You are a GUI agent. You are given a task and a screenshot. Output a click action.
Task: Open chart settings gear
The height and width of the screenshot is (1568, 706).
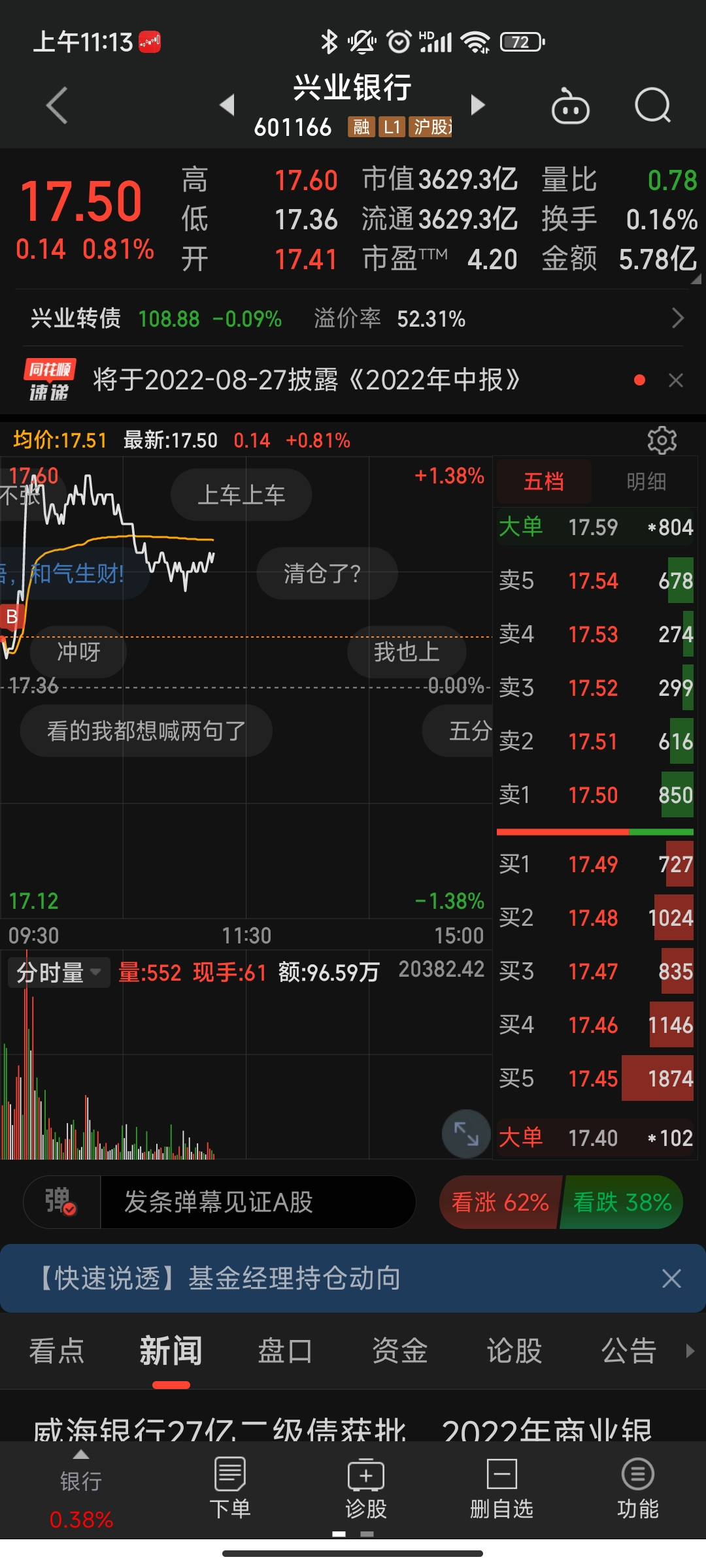662,440
